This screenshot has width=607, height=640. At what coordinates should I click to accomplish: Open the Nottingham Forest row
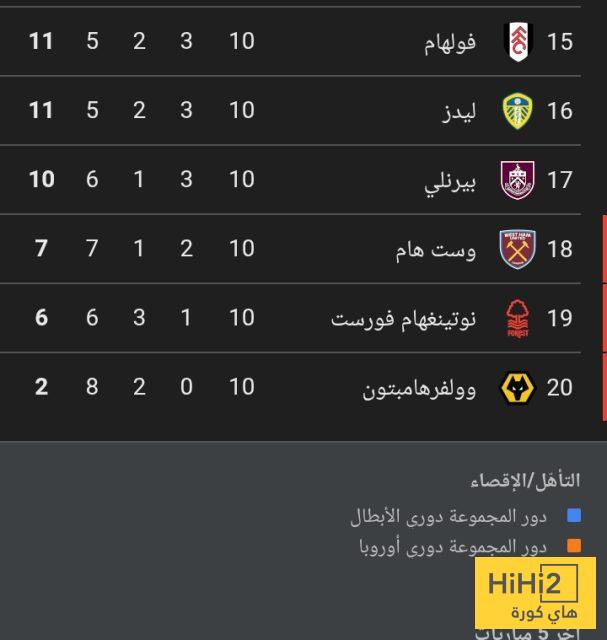click(404, 318)
